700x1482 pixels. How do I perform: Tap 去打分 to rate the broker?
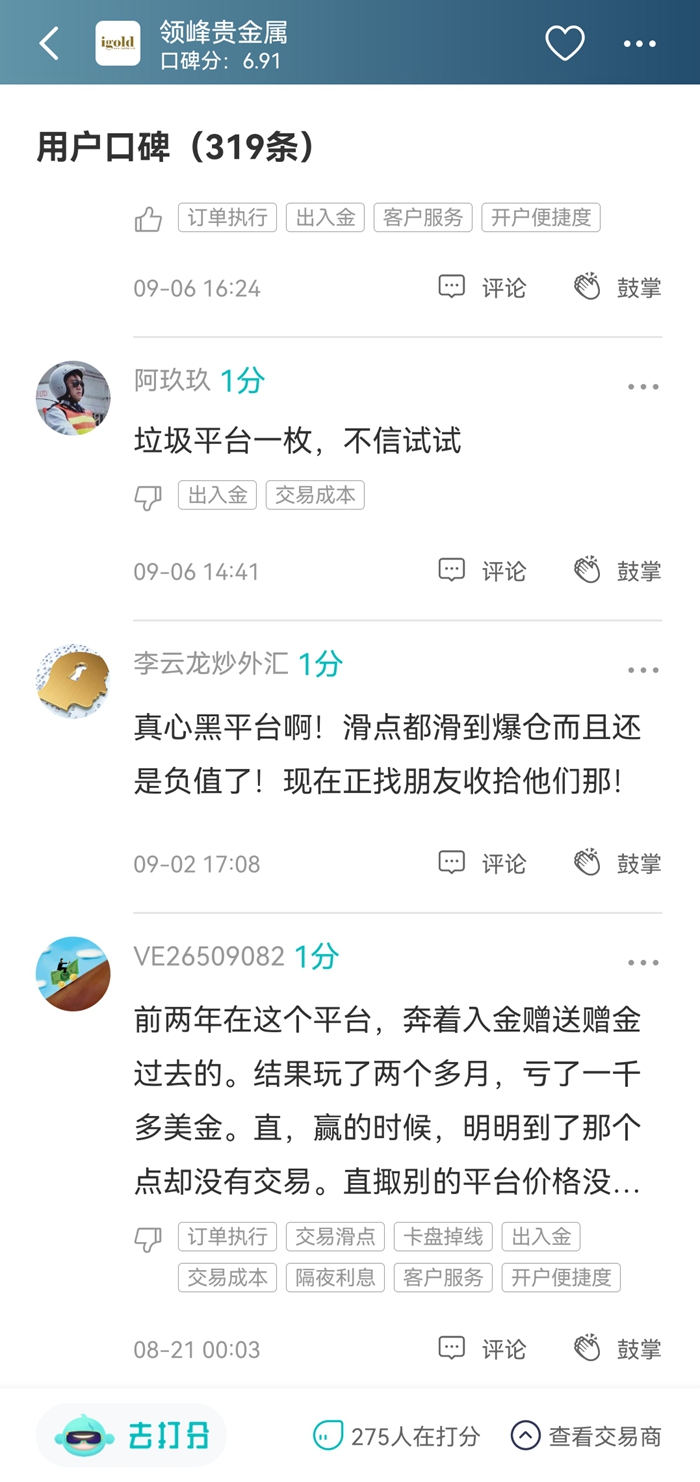pyautogui.click(x=132, y=1437)
